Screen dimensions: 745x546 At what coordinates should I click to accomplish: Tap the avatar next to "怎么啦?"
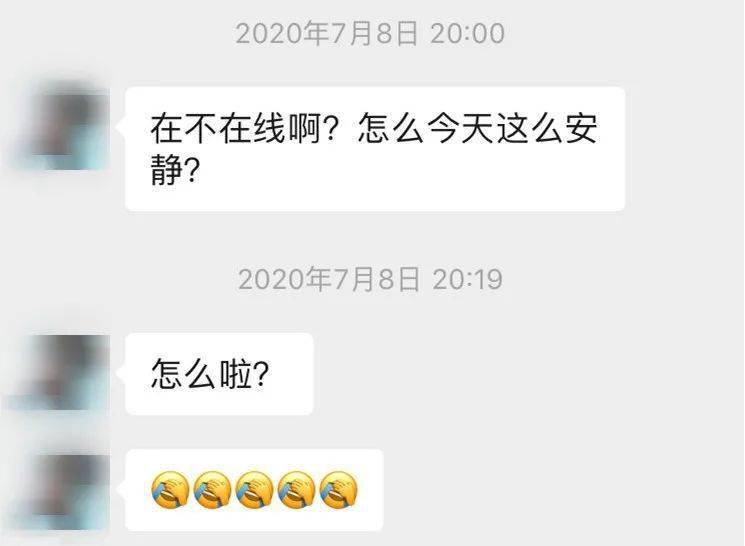(x=66, y=372)
